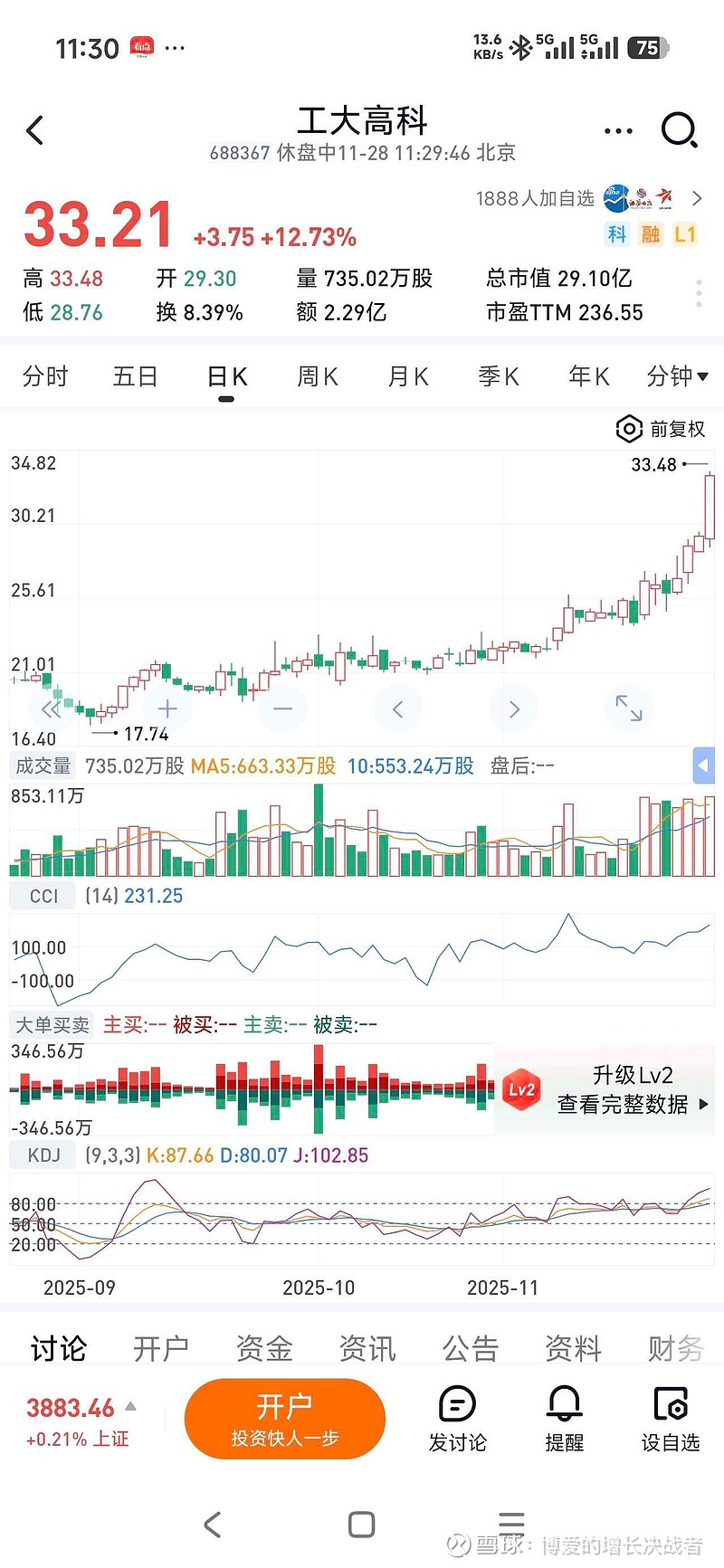Viewport: 724px width, 1568px height.
Task: Open search with the magnifier icon
Action: [x=678, y=129]
